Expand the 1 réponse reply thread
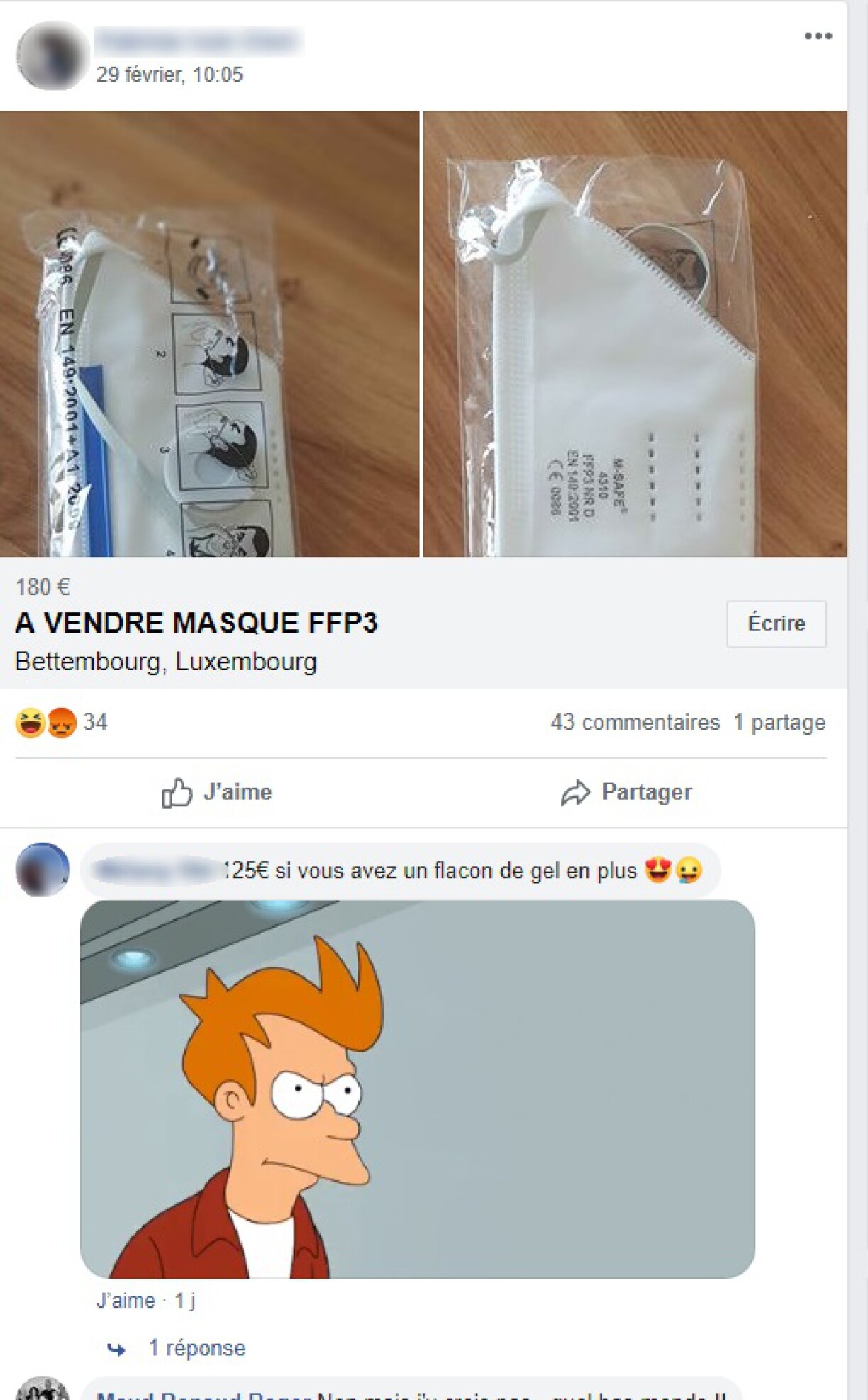This screenshot has width=868, height=1400. [196, 1348]
